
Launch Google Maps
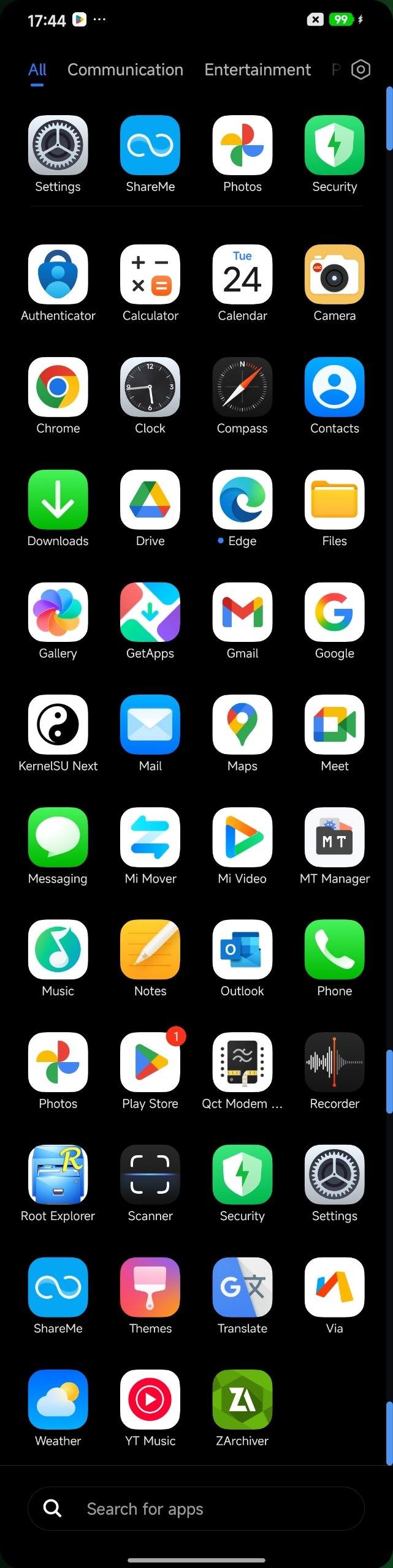coord(242,725)
